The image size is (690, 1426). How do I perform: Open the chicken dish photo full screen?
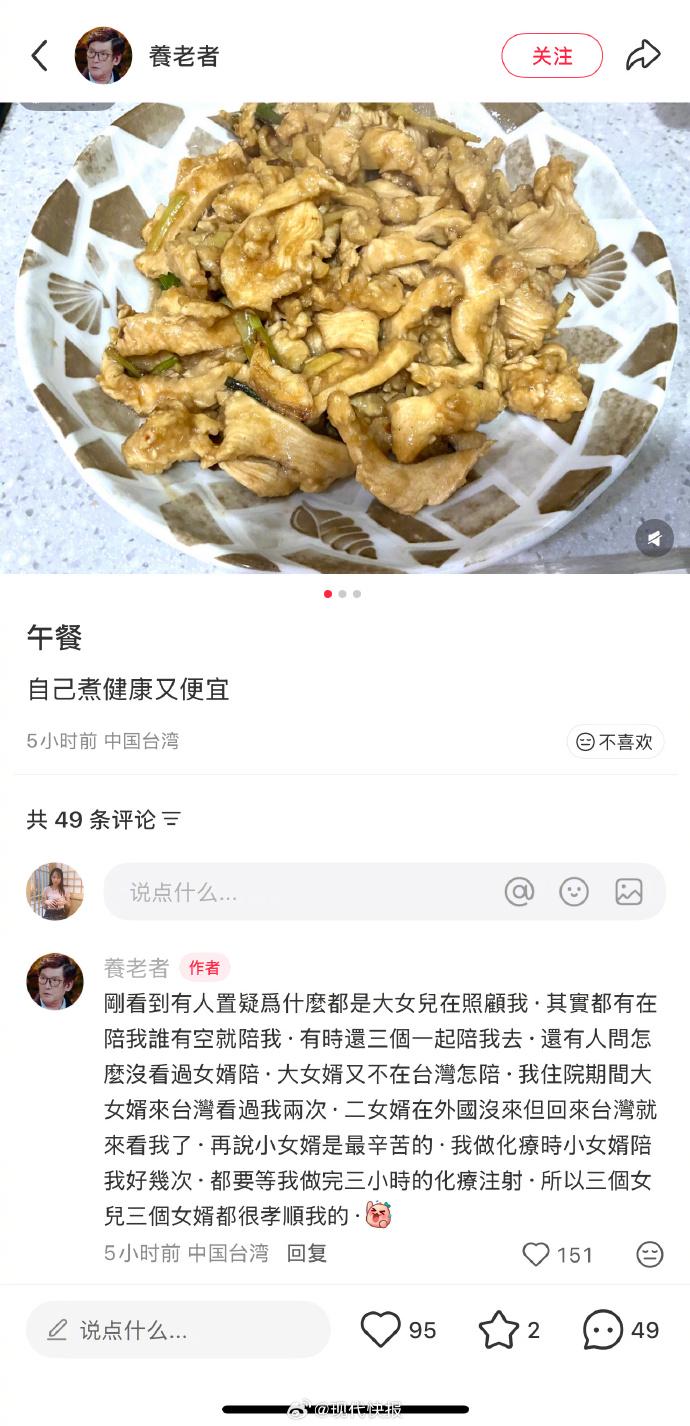click(x=345, y=330)
